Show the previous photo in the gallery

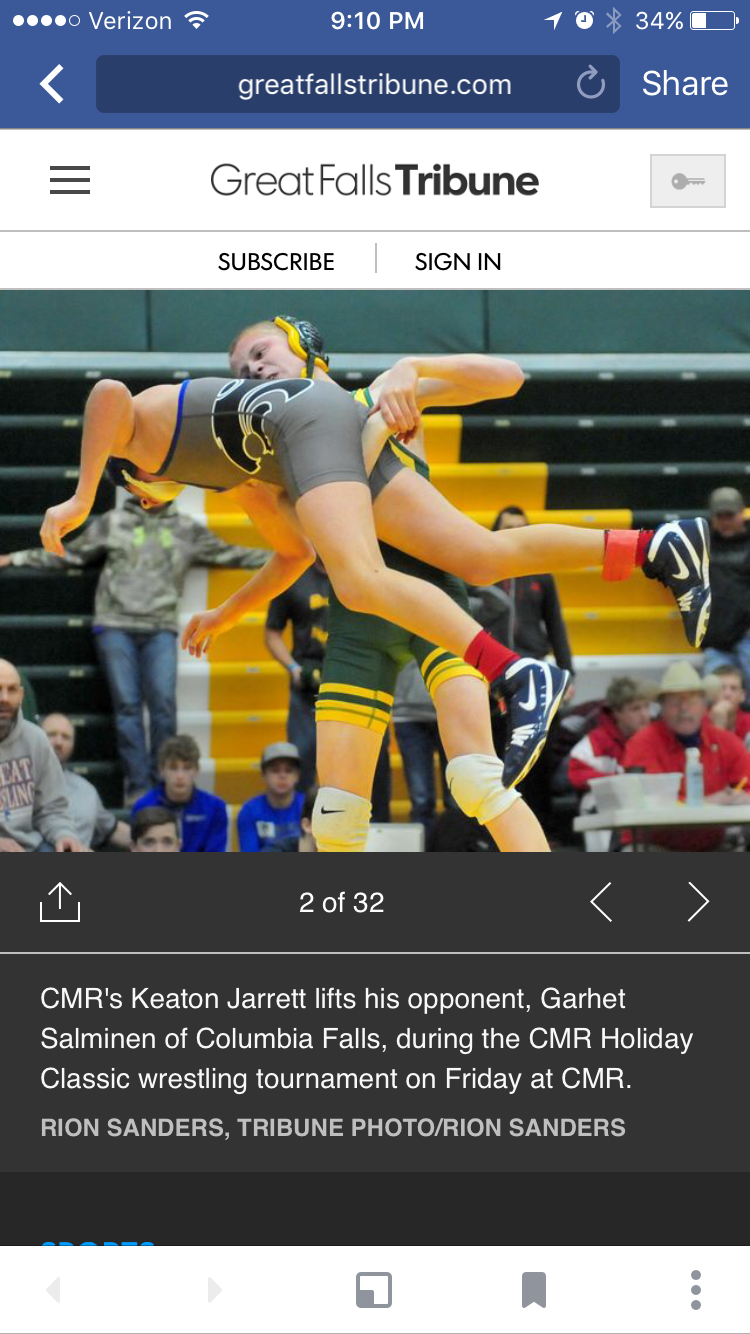601,902
